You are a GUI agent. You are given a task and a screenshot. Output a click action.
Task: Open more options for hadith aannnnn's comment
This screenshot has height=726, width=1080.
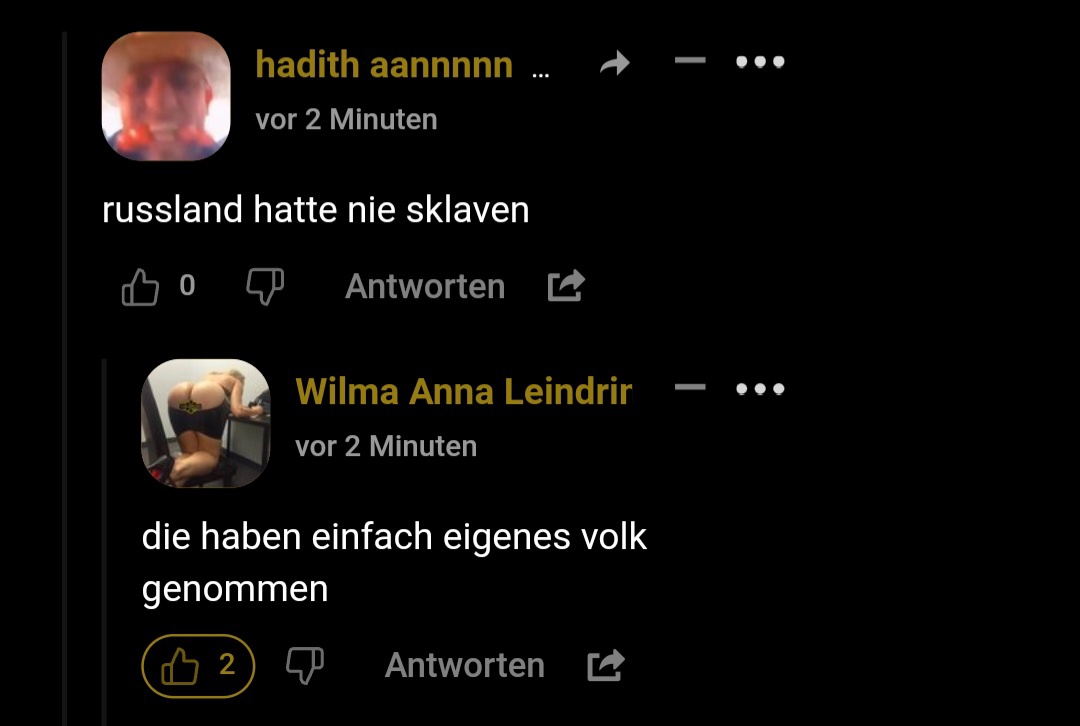[760, 62]
